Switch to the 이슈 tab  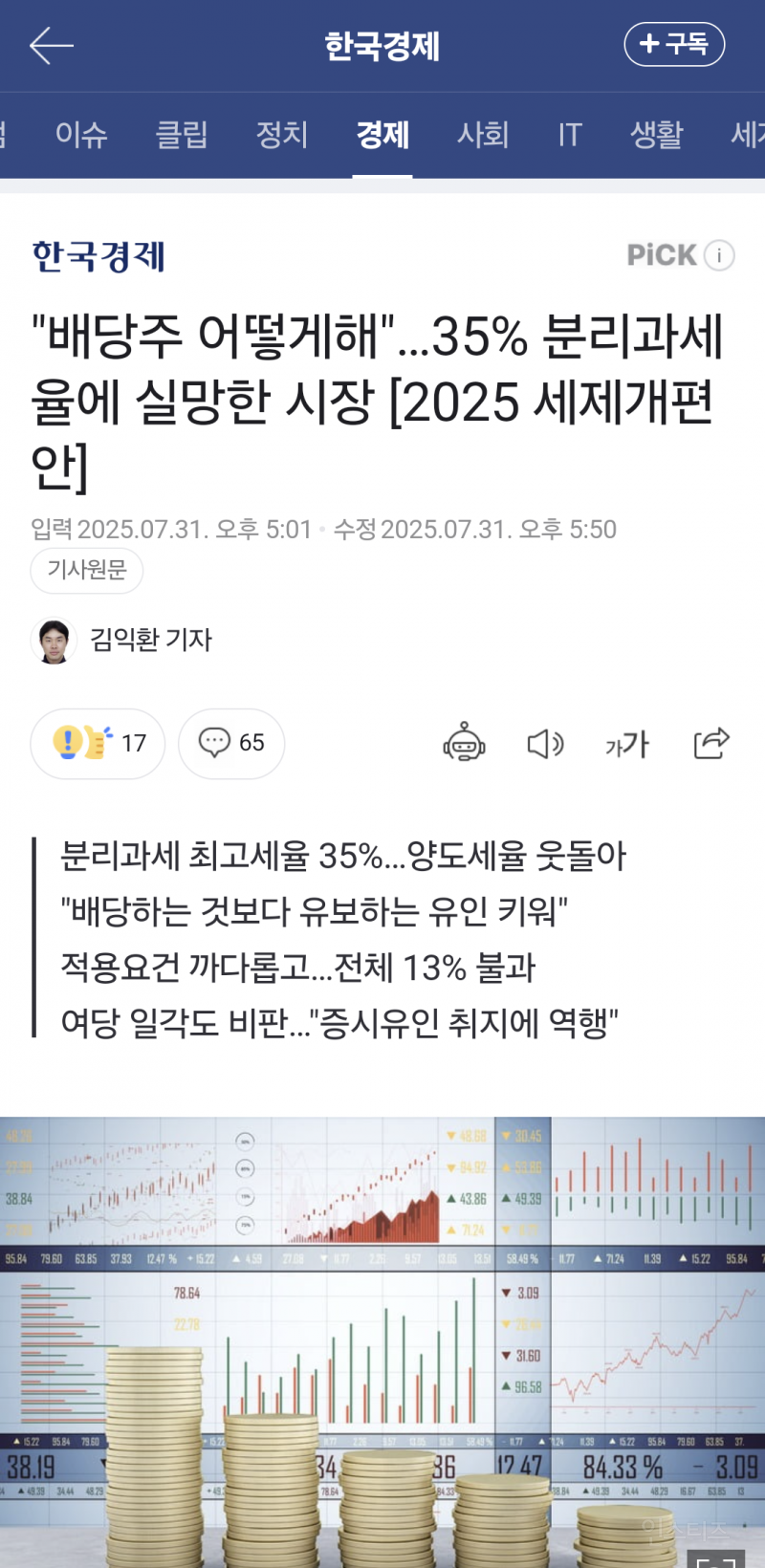(x=81, y=135)
